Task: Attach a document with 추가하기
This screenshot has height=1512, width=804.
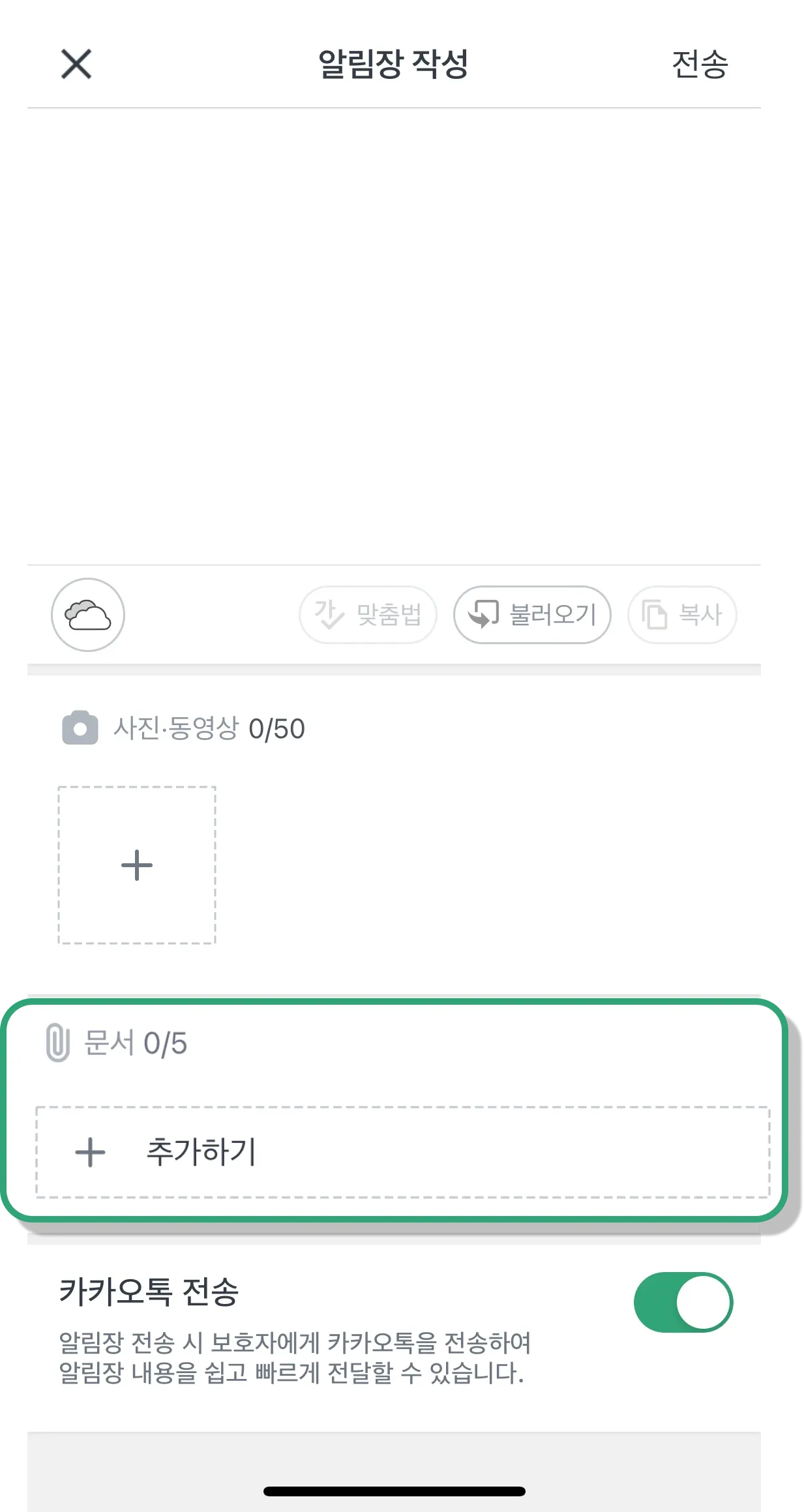Action: [x=402, y=1152]
